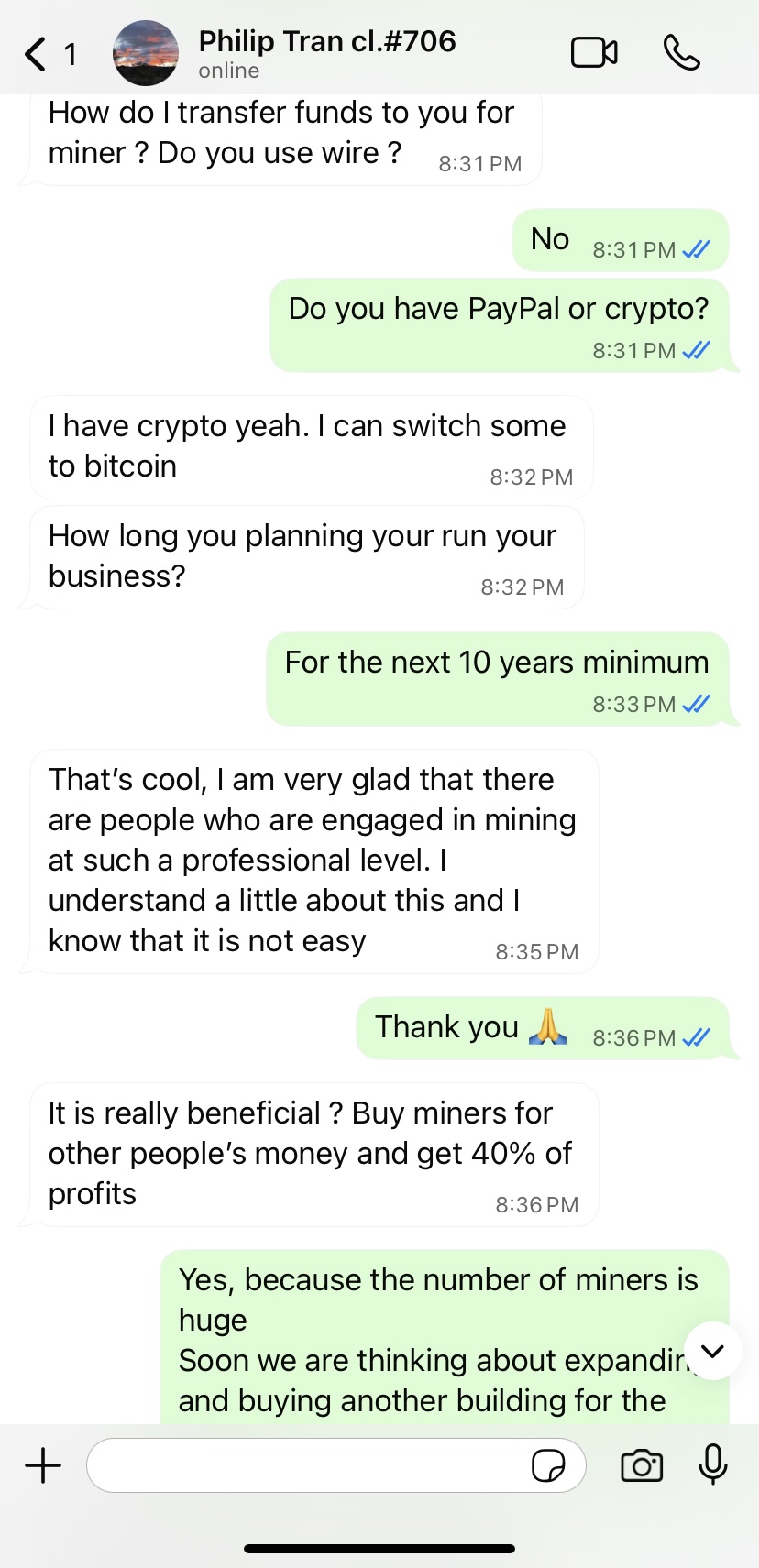Open the camera to send a photo
The image size is (759, 1568).
pos(642,1465)
